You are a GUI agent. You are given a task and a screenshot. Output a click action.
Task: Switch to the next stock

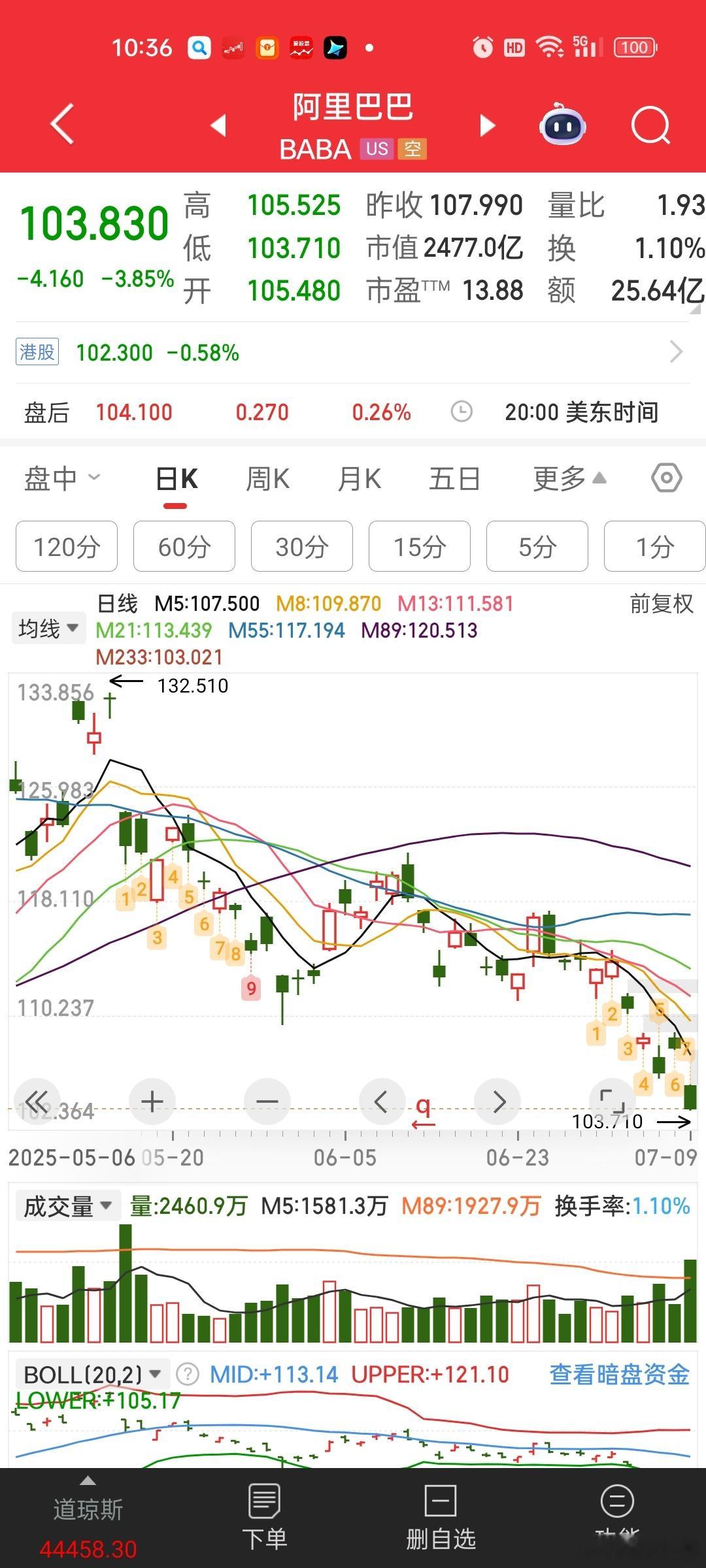tap(487, 125)
